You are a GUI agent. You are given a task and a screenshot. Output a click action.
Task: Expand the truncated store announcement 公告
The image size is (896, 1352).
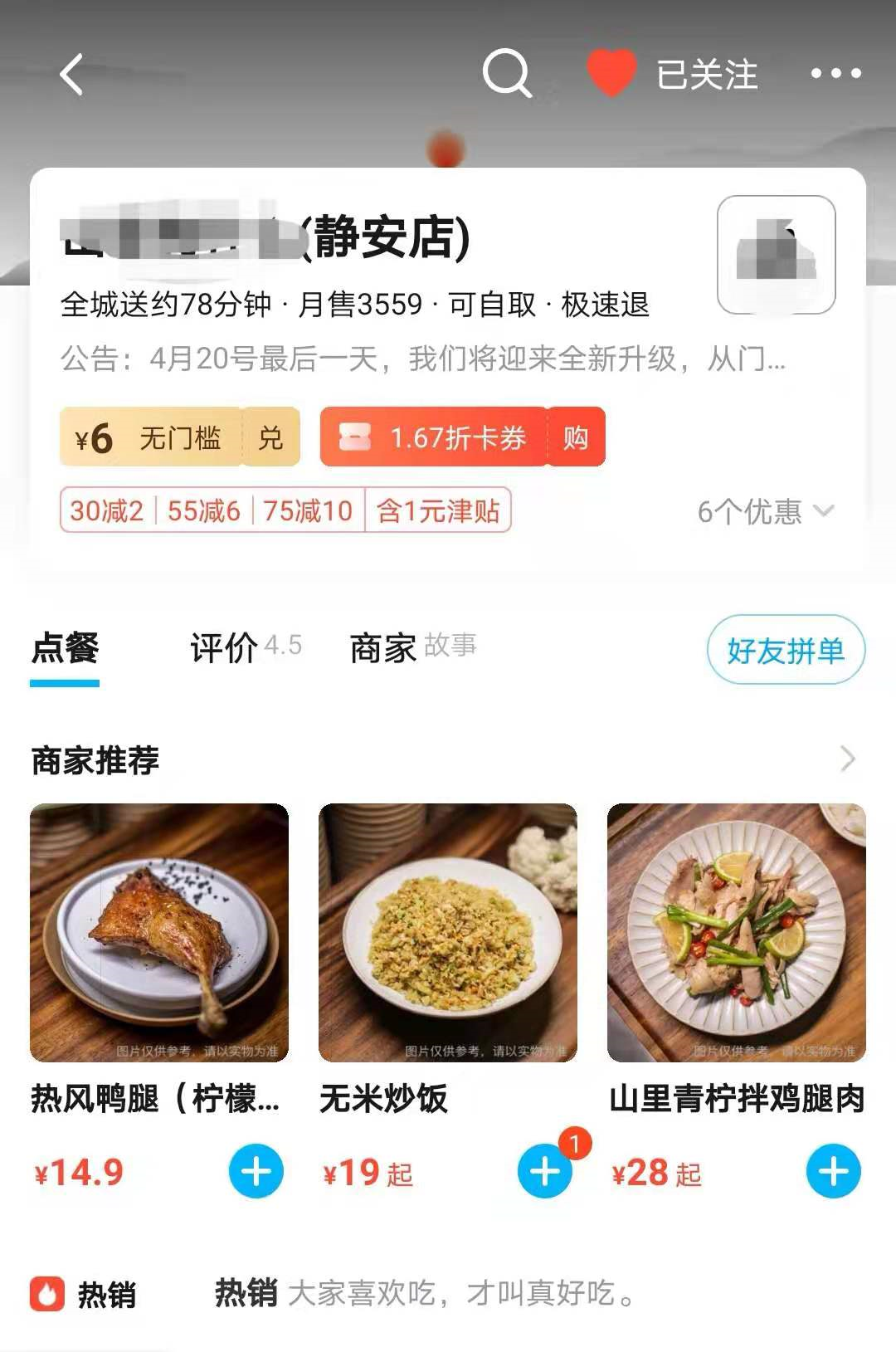(423, 359)
